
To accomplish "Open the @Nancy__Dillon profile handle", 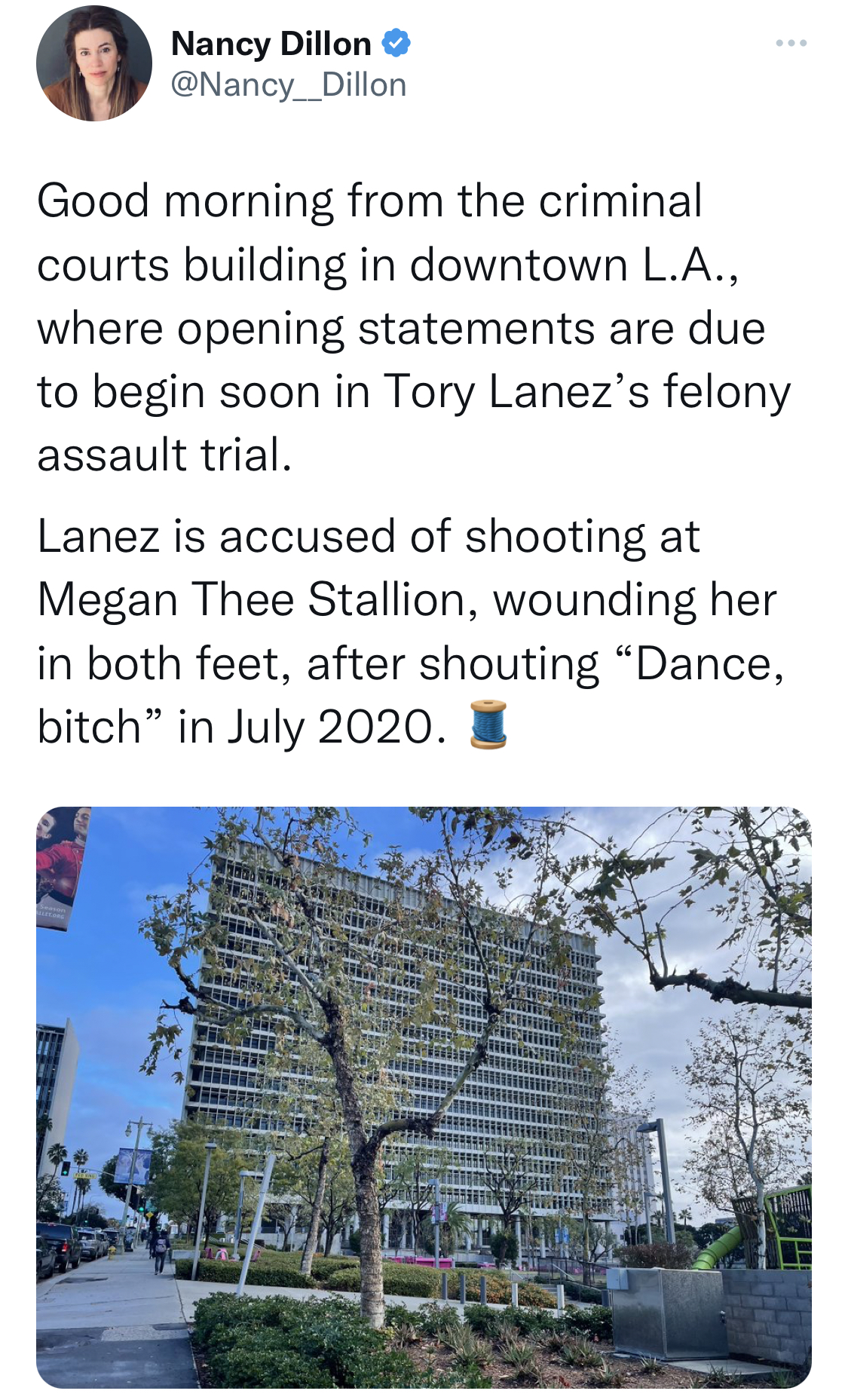I will [x=289, y=85].
